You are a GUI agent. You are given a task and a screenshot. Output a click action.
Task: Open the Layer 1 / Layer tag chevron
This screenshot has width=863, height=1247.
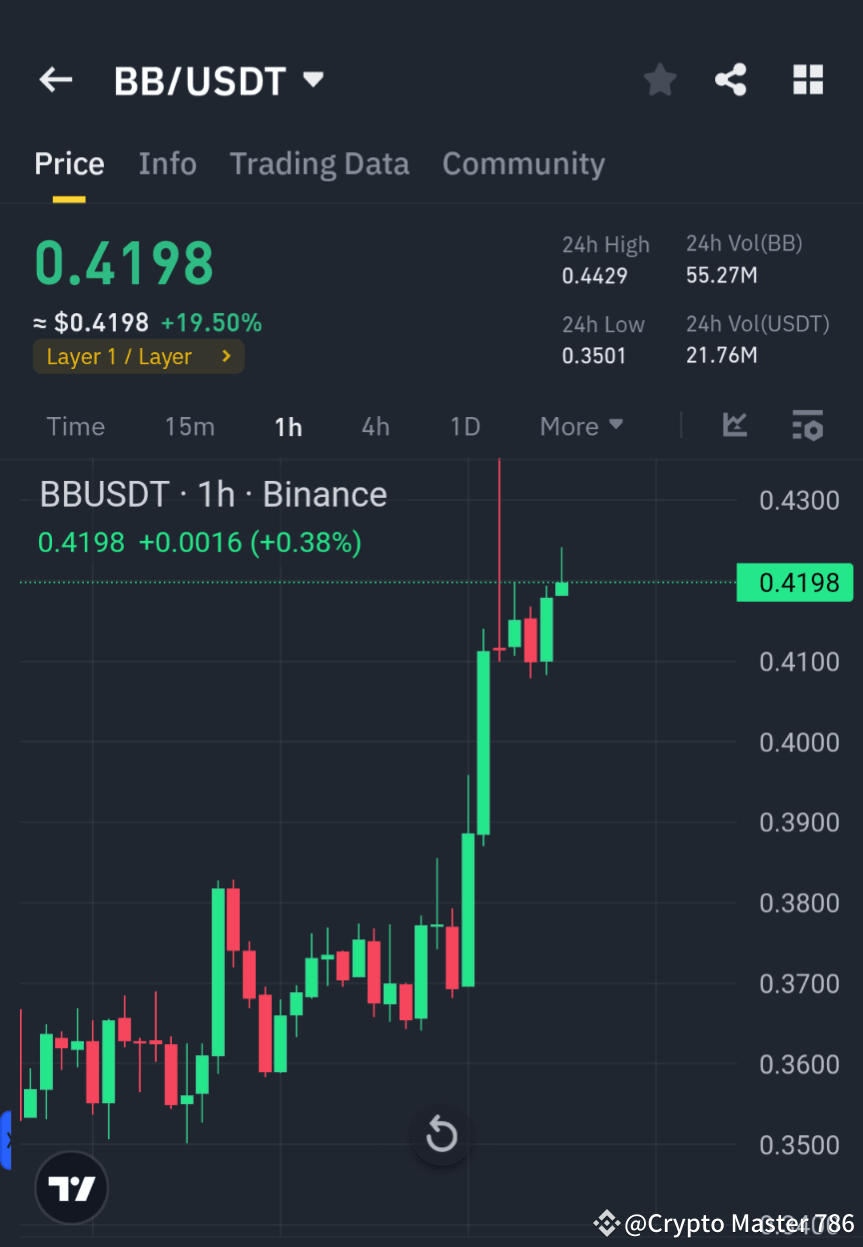[x=225, y=356]
